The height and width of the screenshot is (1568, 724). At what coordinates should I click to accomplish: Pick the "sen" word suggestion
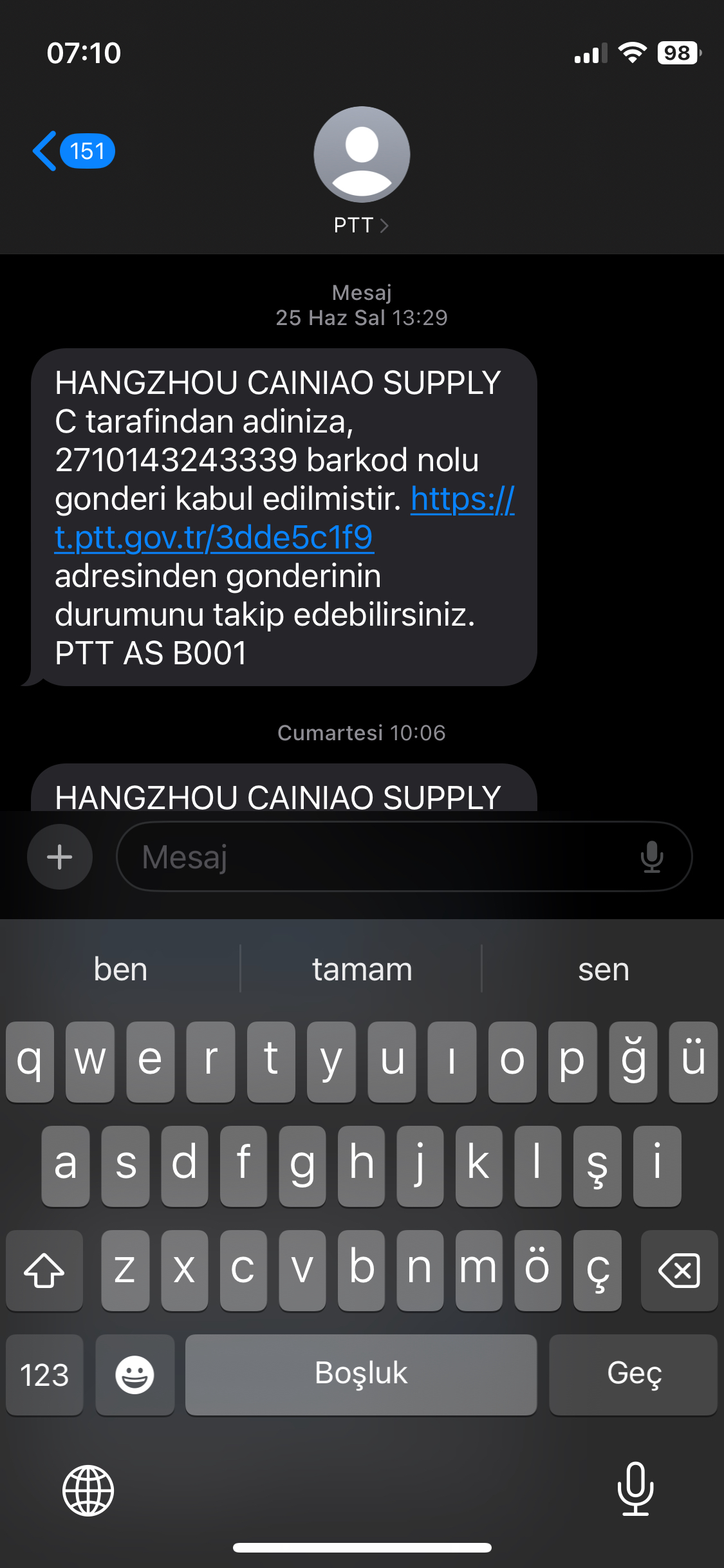(603, 969)
